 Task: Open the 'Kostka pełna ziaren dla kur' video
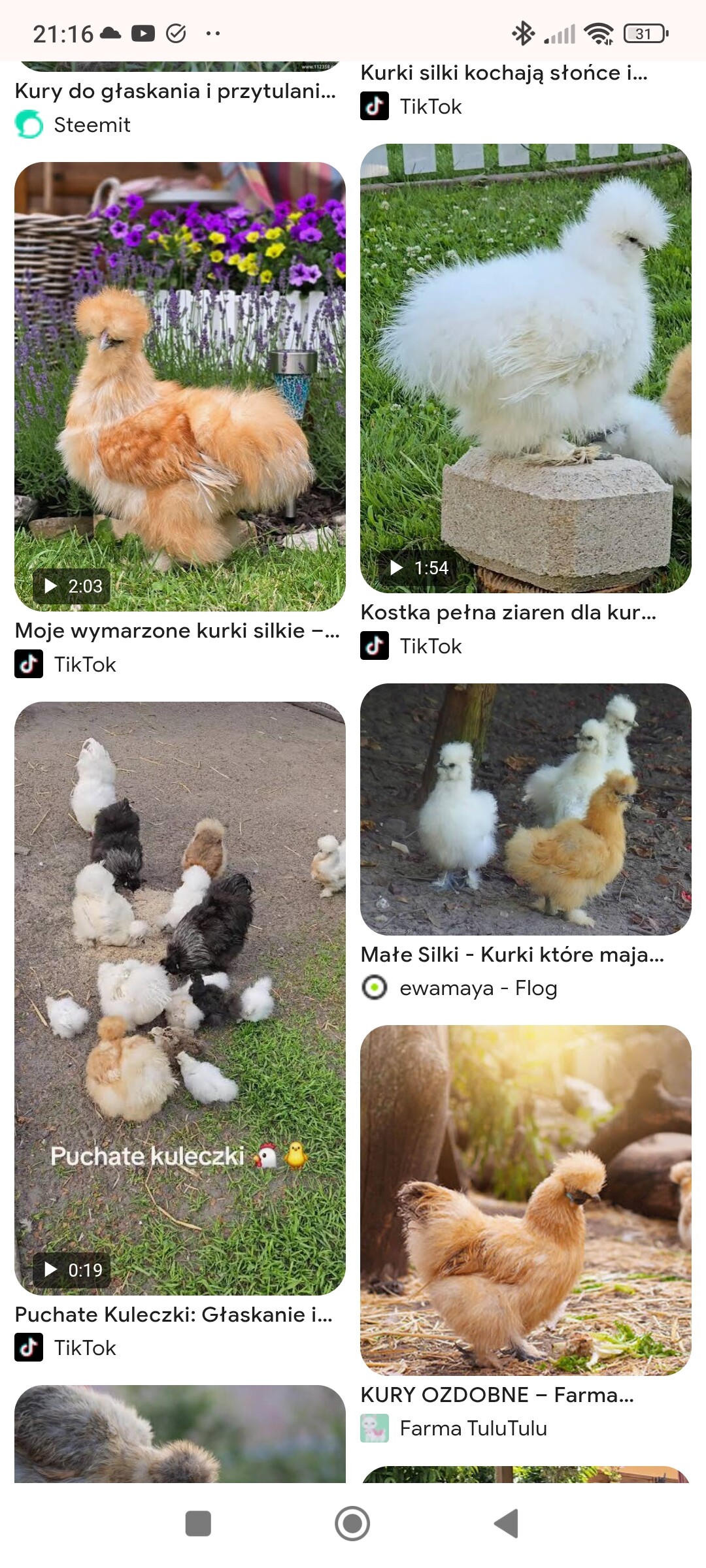tap(526, 368)
